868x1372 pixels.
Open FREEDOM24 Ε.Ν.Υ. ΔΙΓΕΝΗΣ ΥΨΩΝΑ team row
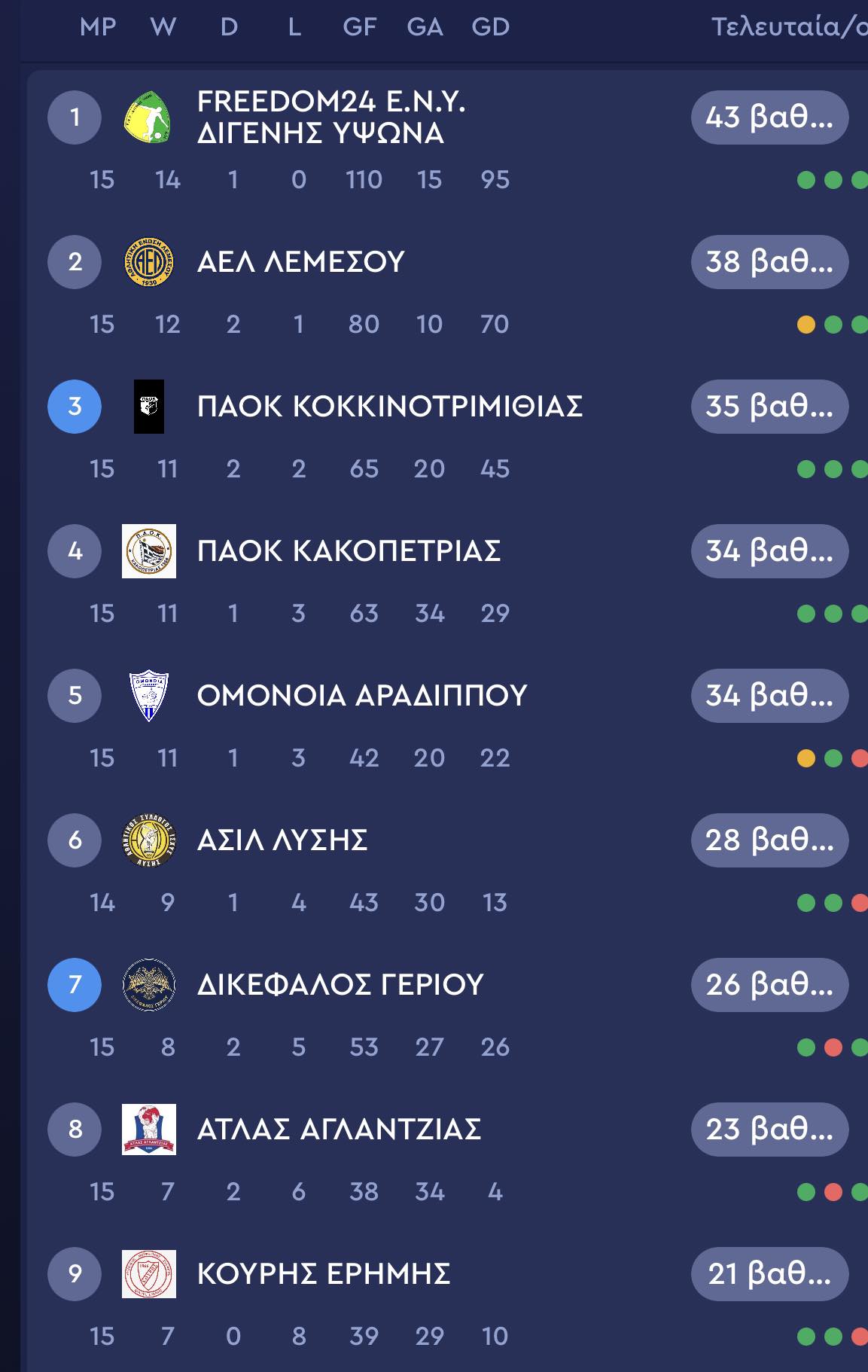(x=331, y=117)
